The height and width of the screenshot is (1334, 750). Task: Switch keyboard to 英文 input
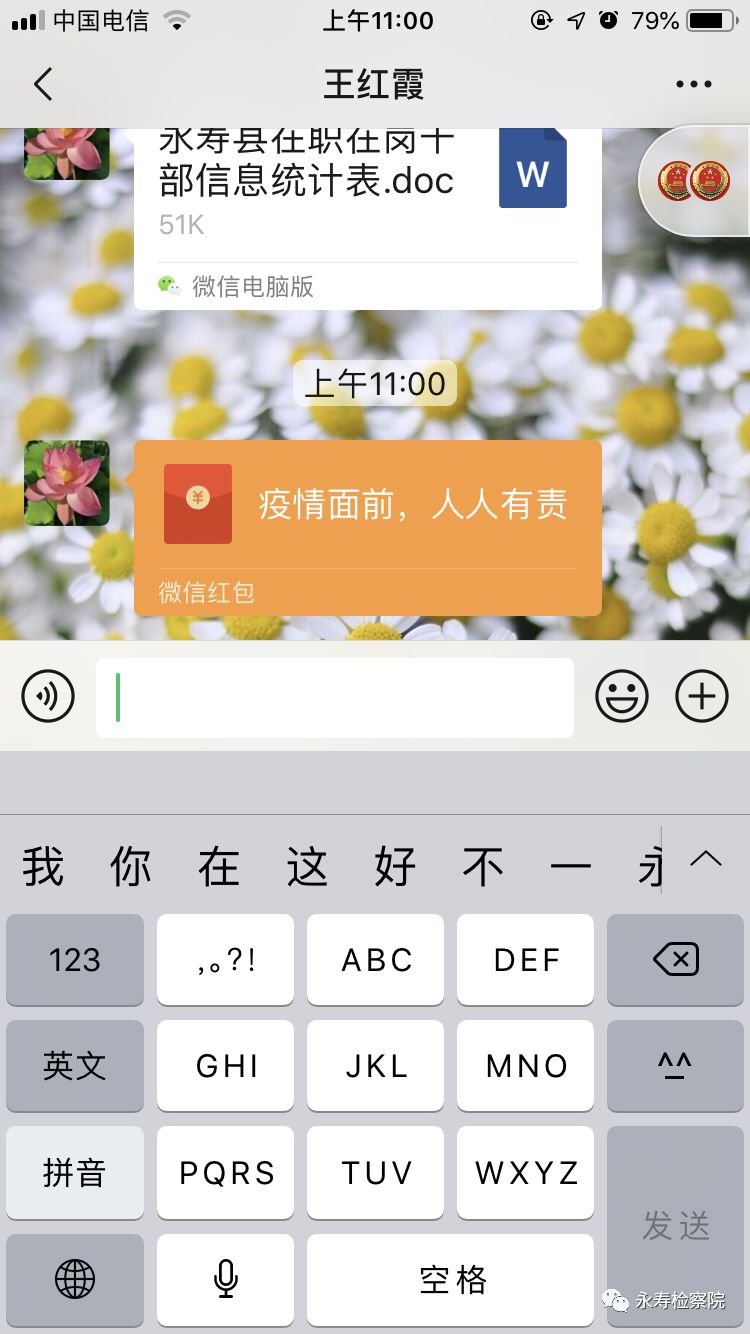(x=75, y=1066)
